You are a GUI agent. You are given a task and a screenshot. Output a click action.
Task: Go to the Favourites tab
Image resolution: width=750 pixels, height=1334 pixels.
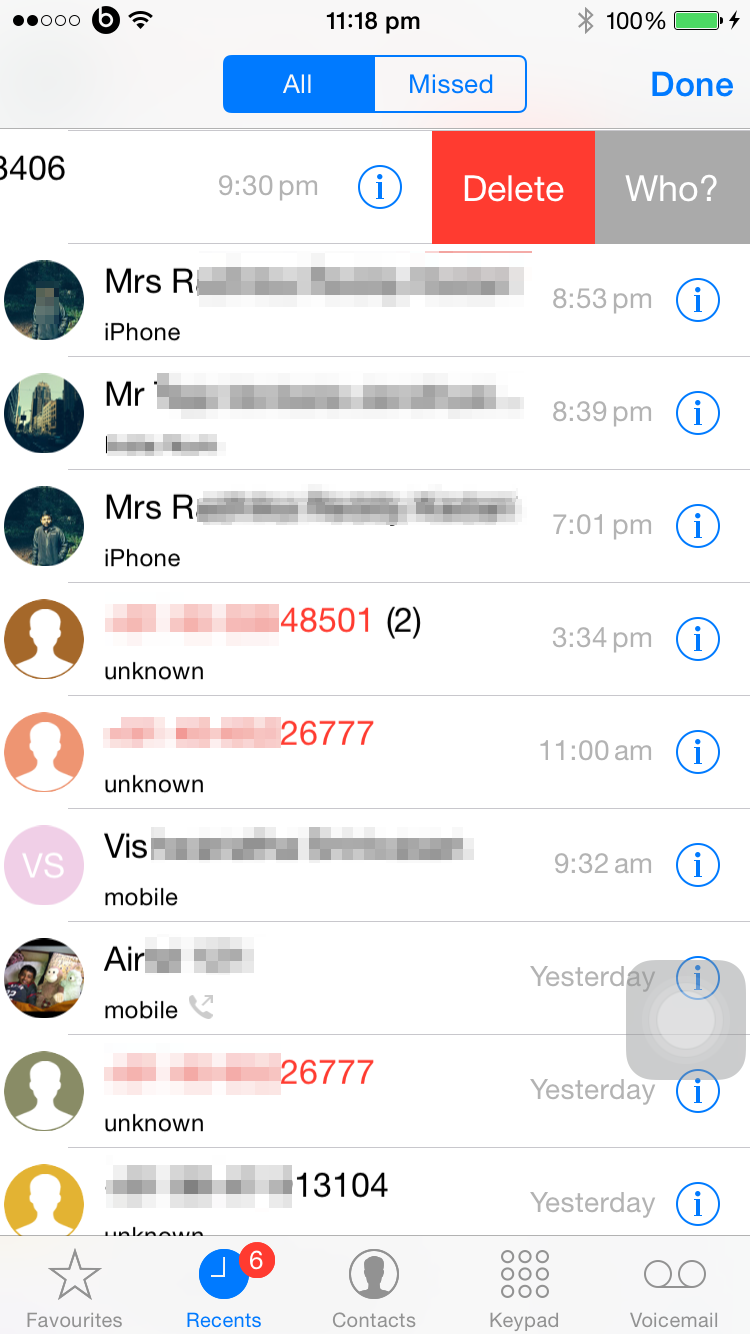coord(74,1290)
